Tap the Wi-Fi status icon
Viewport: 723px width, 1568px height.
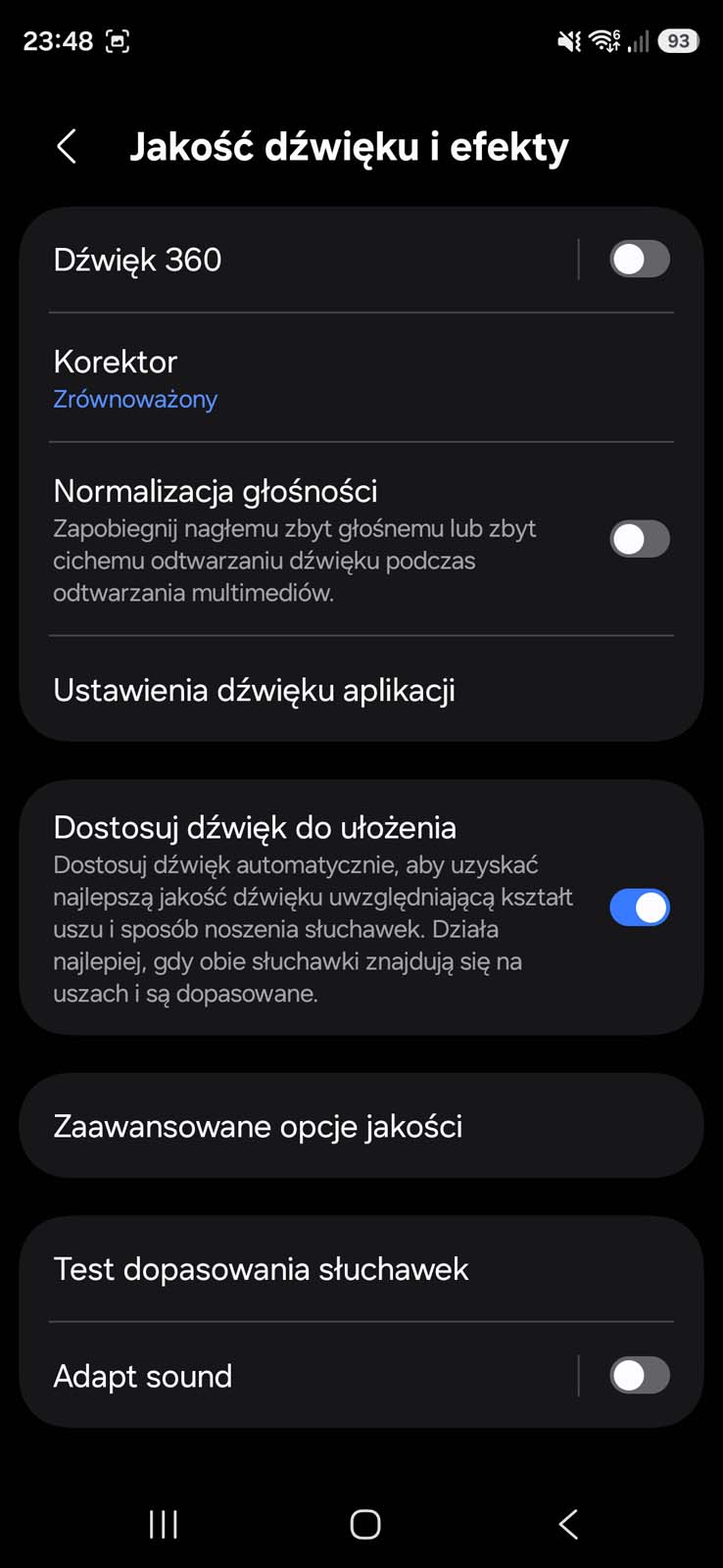[x=602, y=41]
